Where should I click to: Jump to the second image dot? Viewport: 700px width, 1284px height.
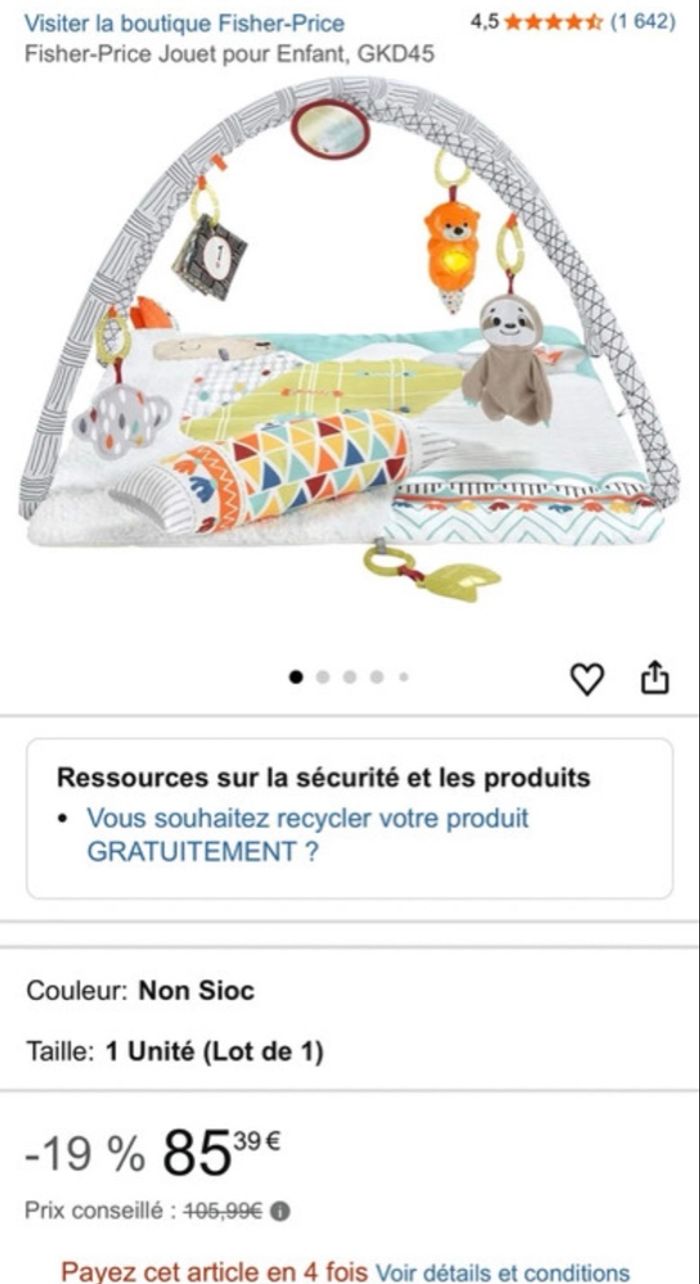click(323, 677)
